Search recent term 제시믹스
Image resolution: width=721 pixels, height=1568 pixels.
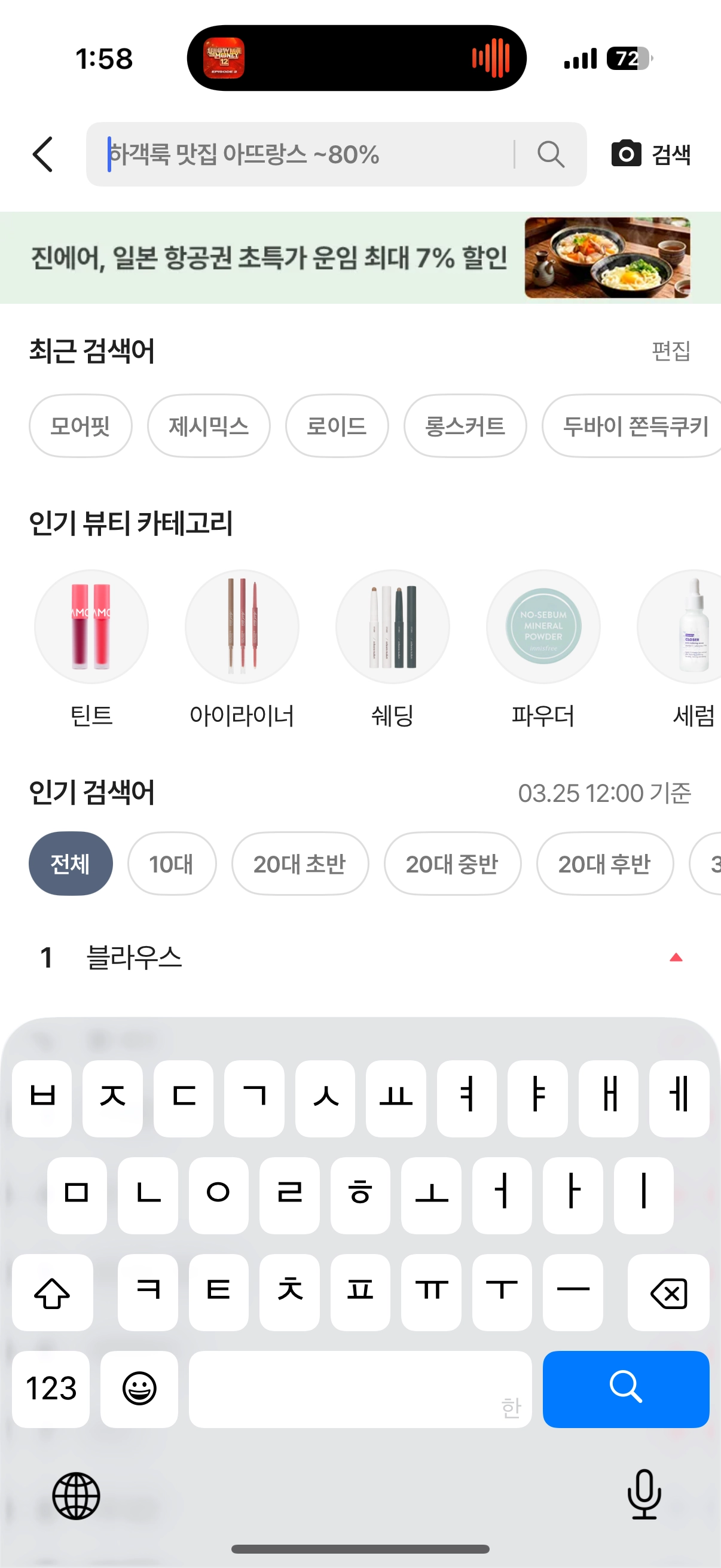click(209, 426)
